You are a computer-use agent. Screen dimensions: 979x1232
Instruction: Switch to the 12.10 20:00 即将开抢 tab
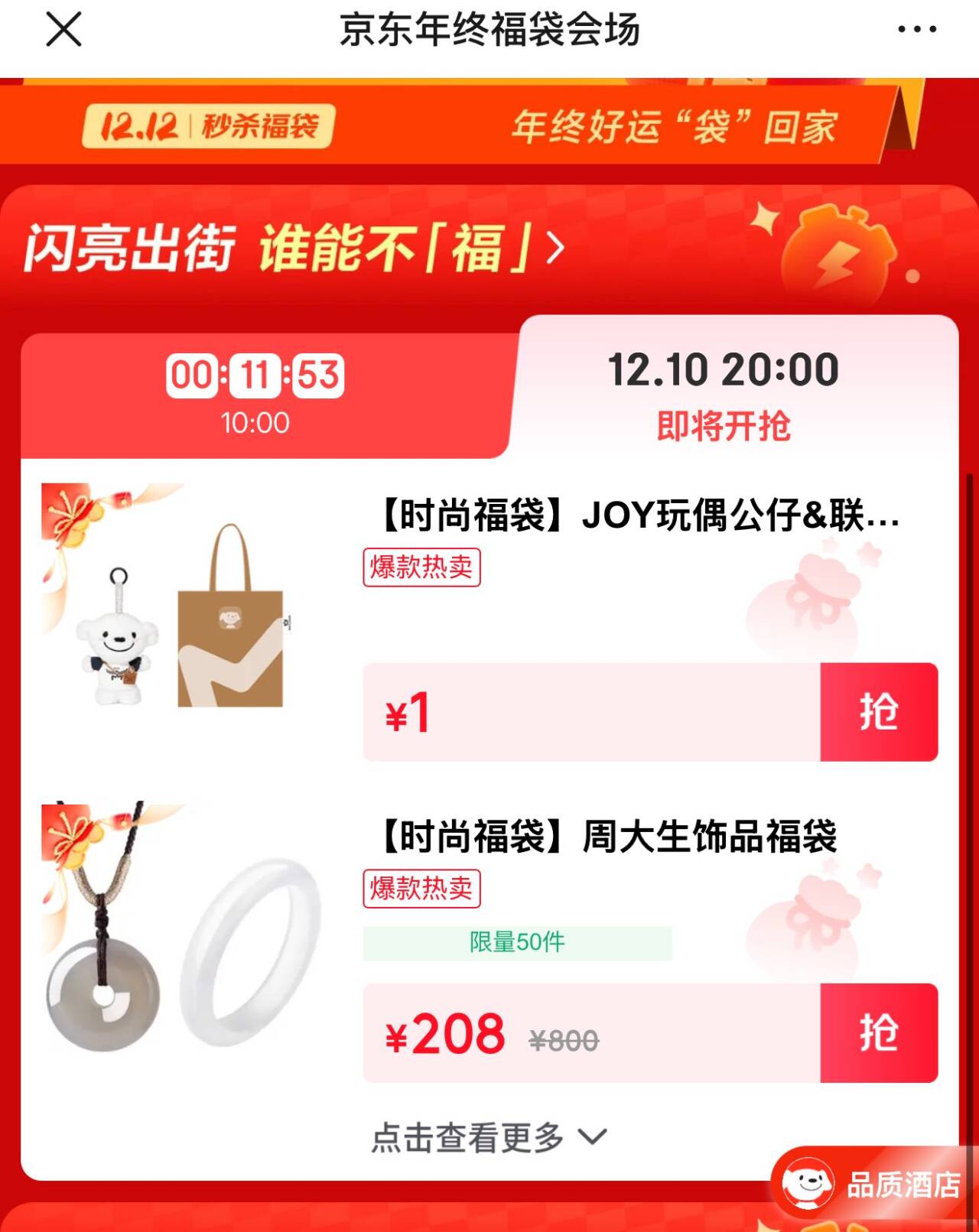click(x=724, y=395)
